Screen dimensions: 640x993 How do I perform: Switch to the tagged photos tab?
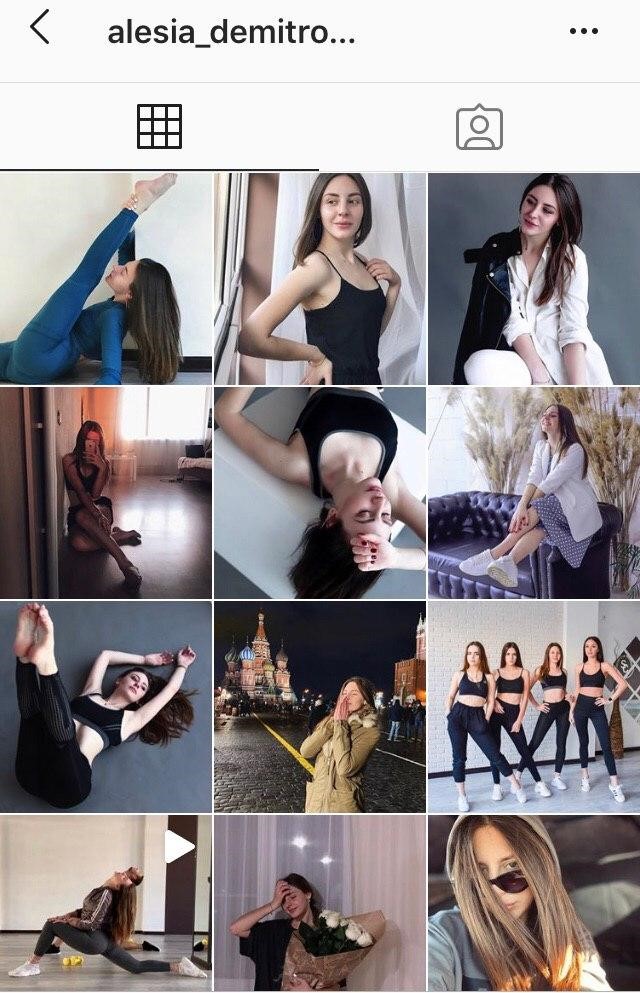pyautogui.click(x=479, y=127)
